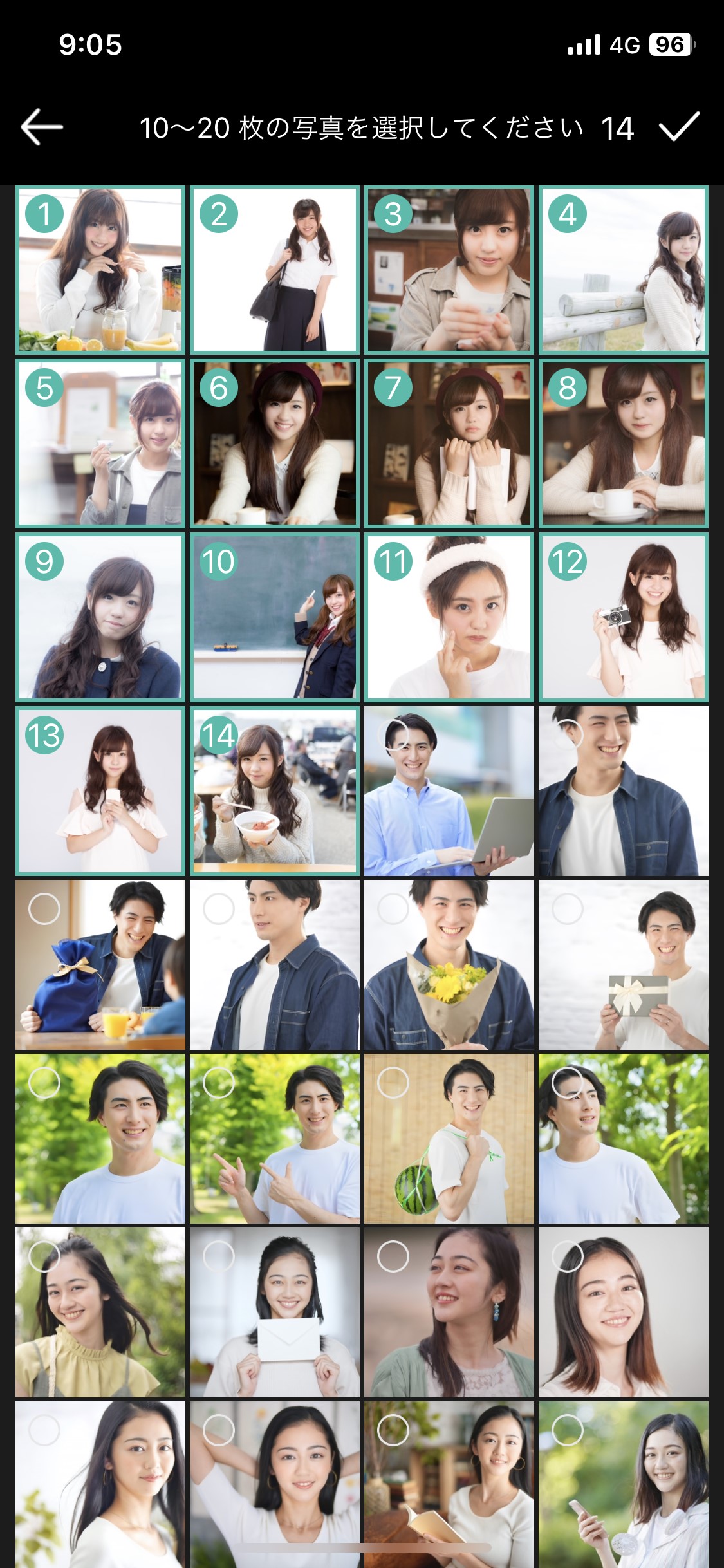Screen dimensions: 724x1568
Task: Select the photo with the watermelon
Action: 449,1139
